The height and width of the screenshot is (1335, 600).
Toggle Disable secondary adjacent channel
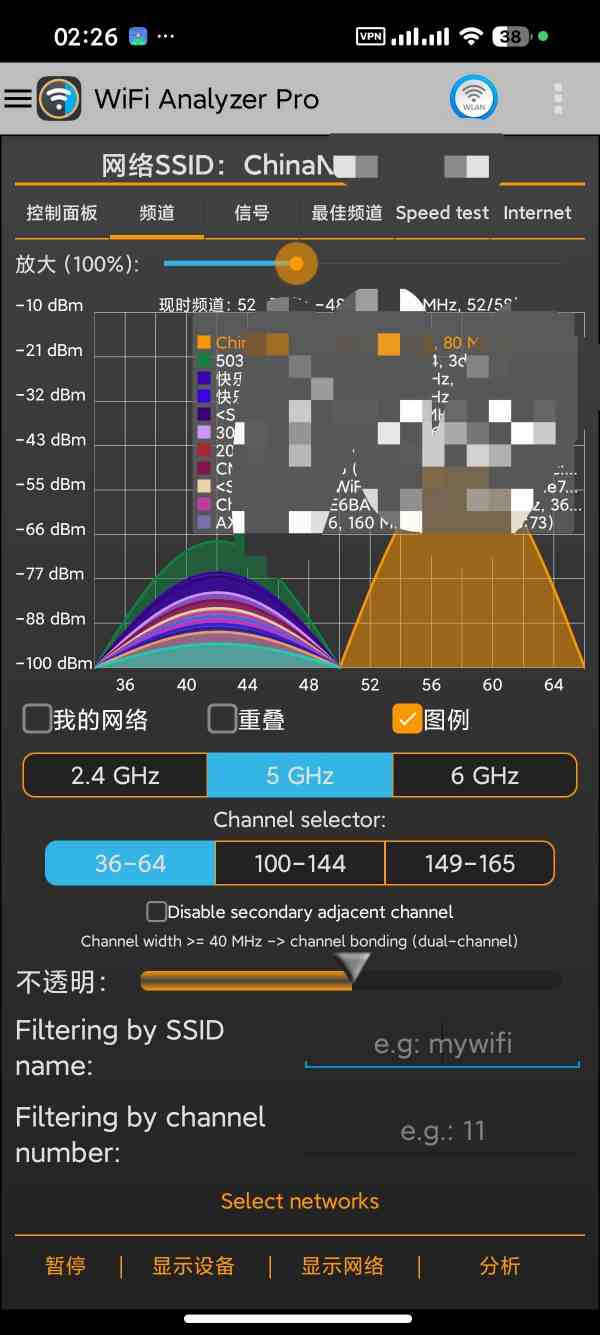[156, 912]
